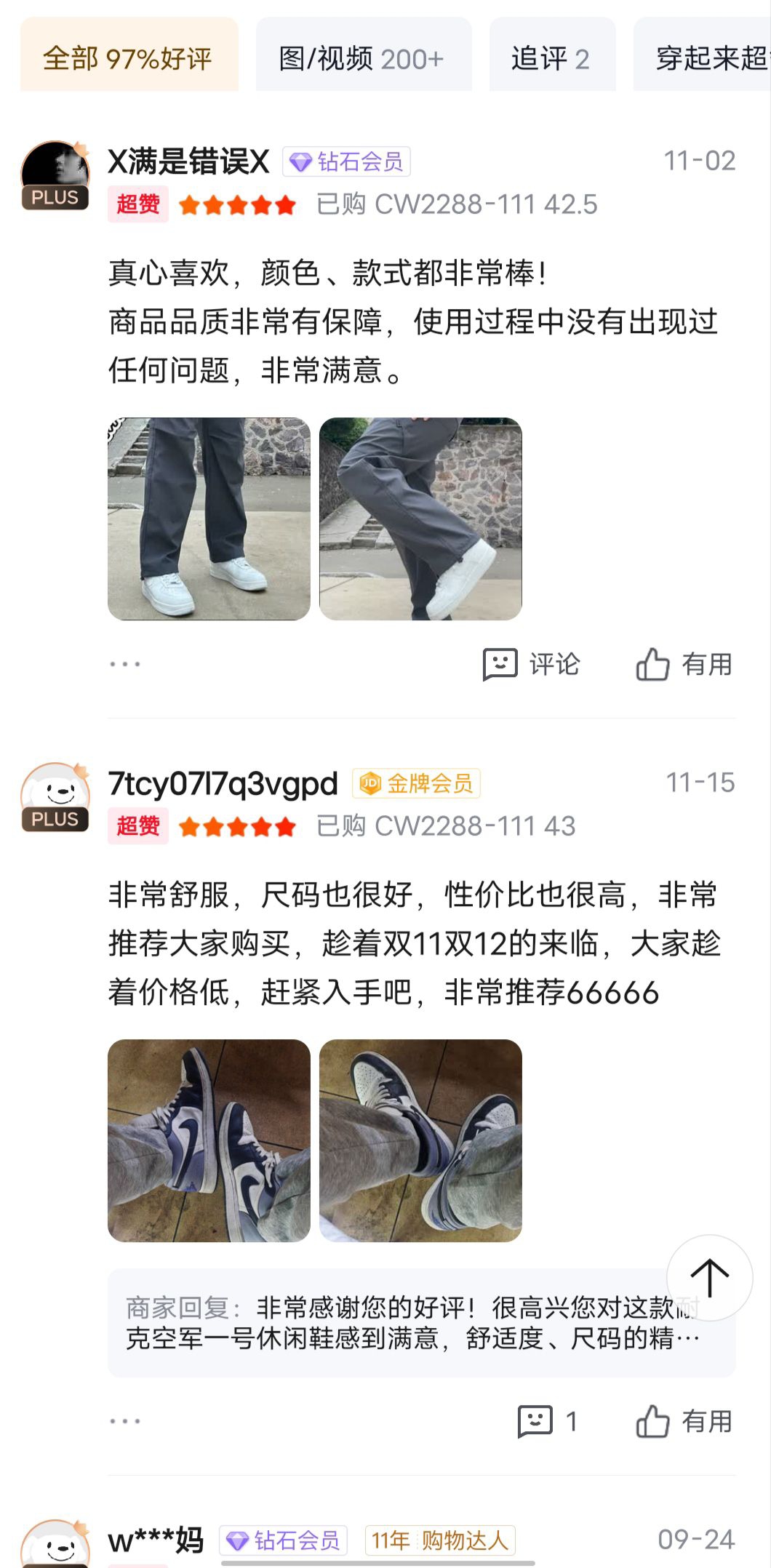Open 7tcy07l7q3vgpd's profile avatar
This screenshot has width=771, height=1568.
click(x=55, y=798)
